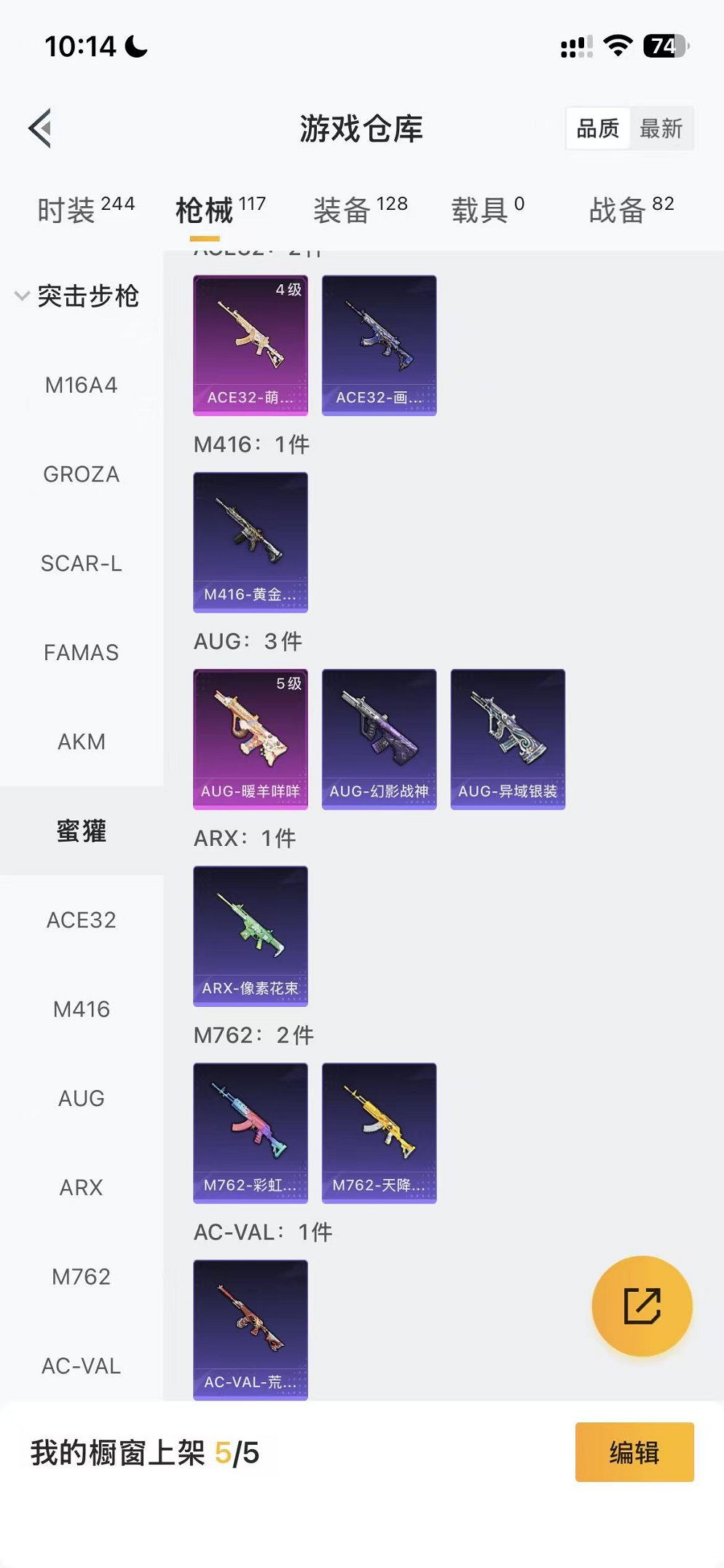Select GROZA in the sidebar
724x1568 pixels.
[82, 474]
